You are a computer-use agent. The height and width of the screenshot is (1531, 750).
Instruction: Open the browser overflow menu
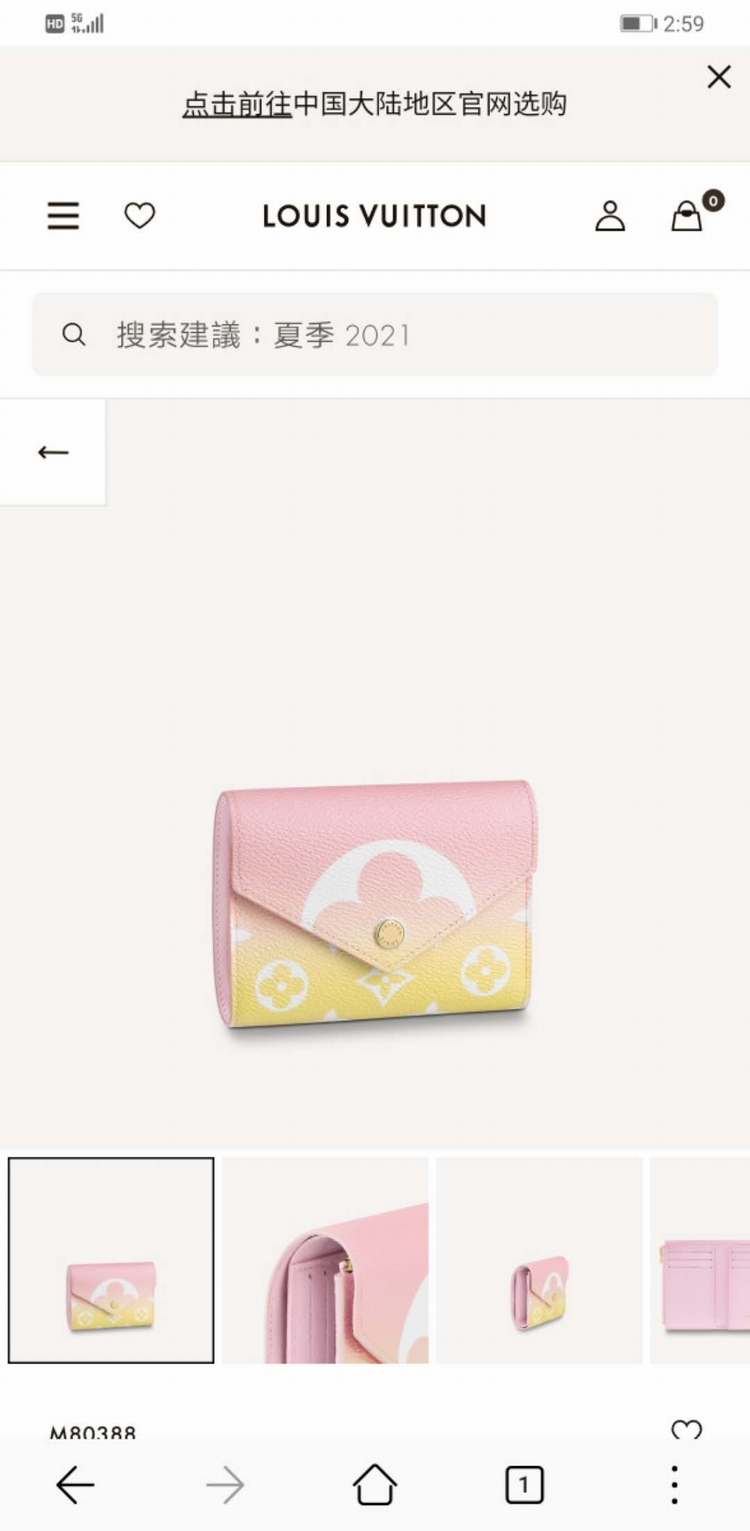click(x=674, y=1485)
